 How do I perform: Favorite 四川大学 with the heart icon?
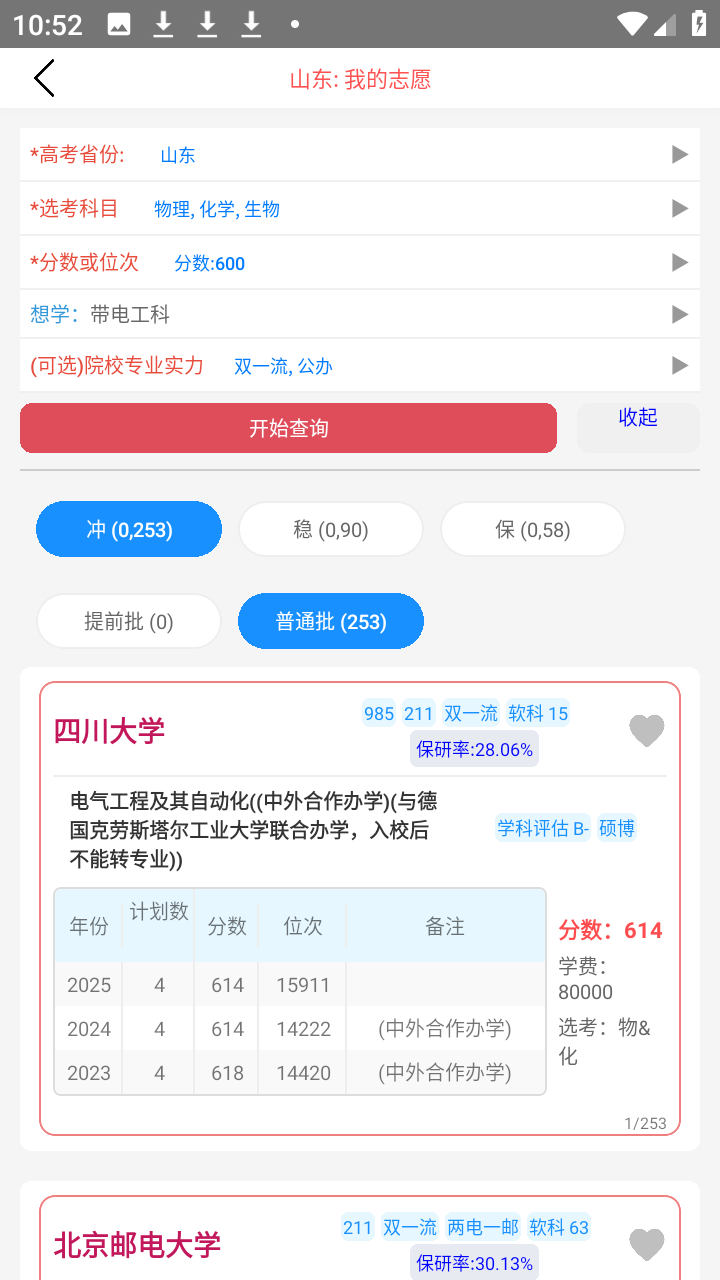[x=647, y=731]
